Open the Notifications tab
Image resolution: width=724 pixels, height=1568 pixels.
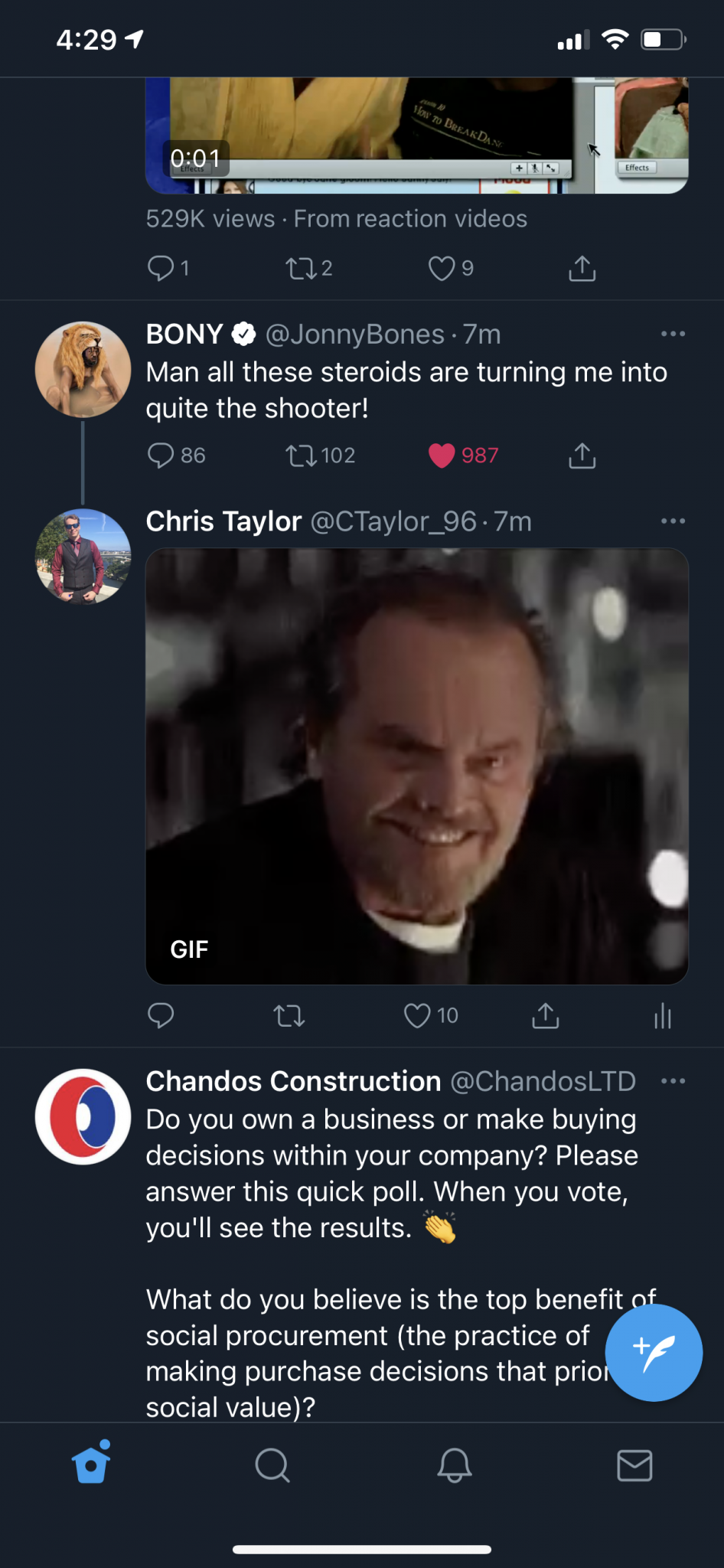[x=454, y=1465]
